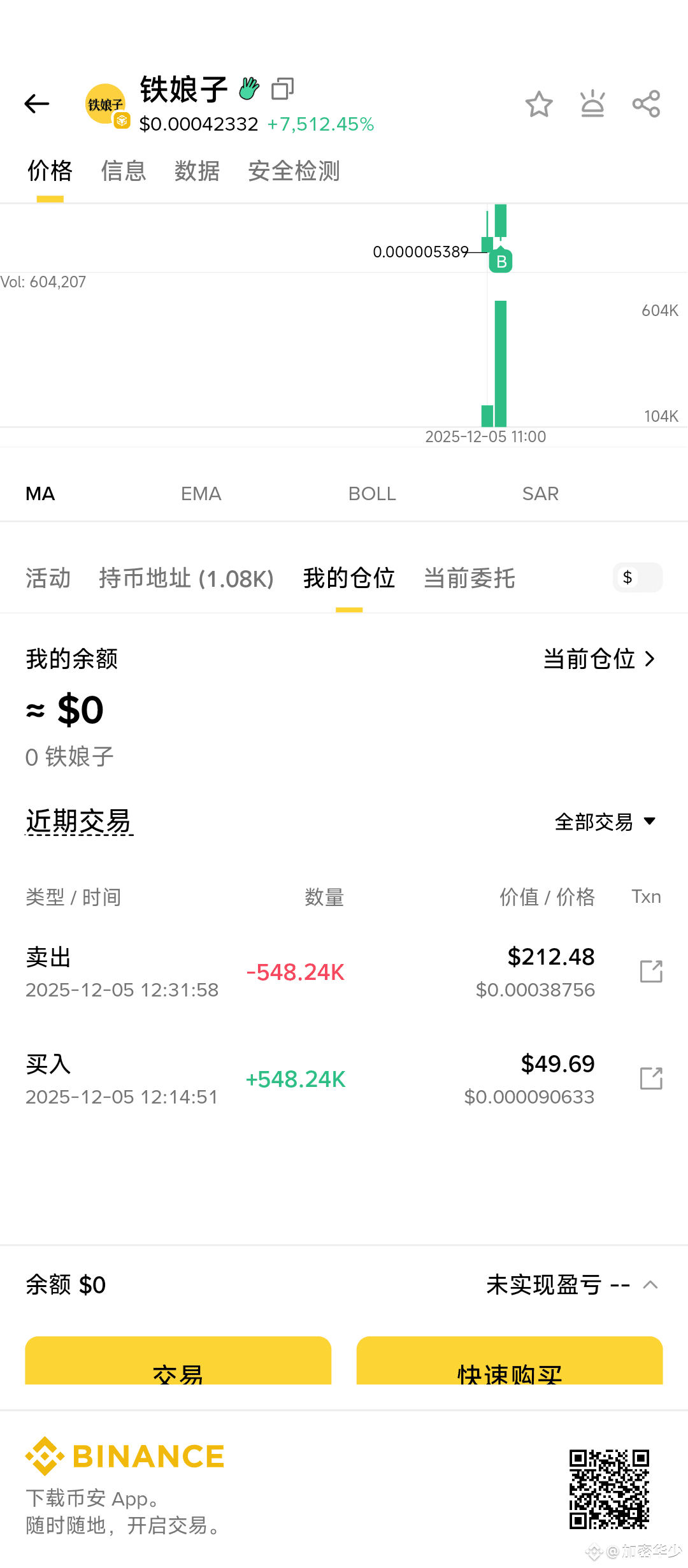Open transaction details for the 买入 record
This screenshot has height=1568, width=688.
650,1079
